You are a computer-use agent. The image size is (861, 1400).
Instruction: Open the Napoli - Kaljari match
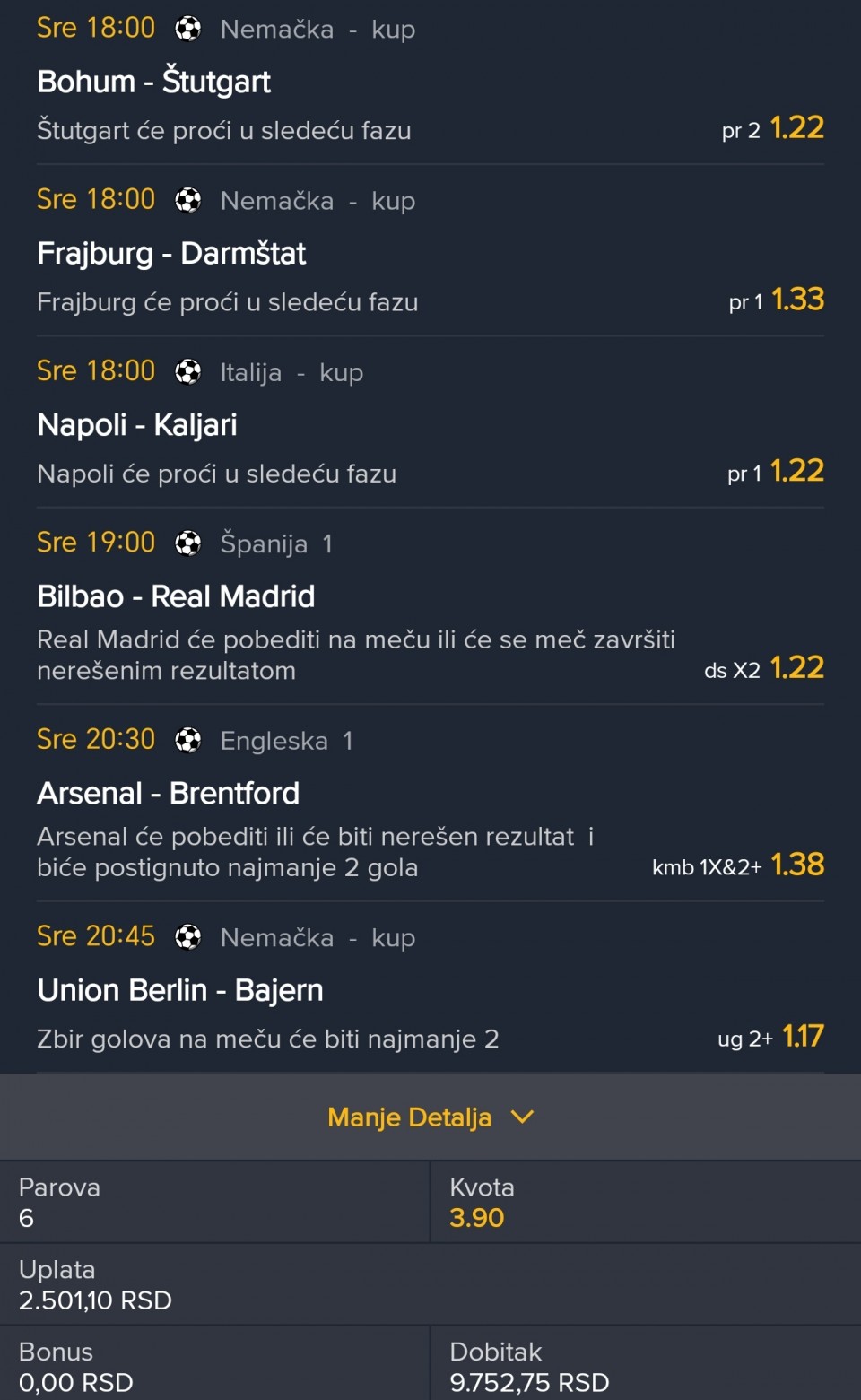137,425
